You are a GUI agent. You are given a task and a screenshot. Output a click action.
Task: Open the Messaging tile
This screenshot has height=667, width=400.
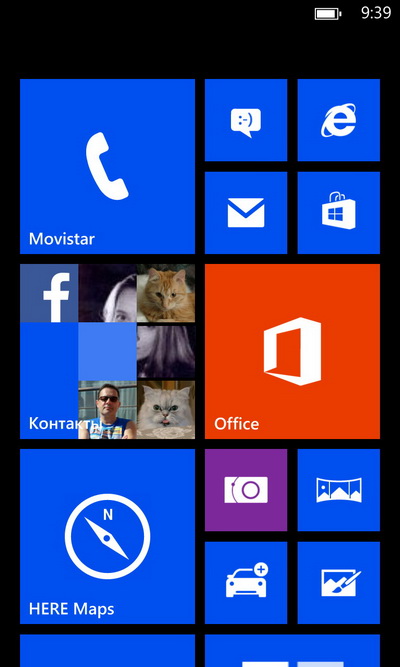point(246,120)
